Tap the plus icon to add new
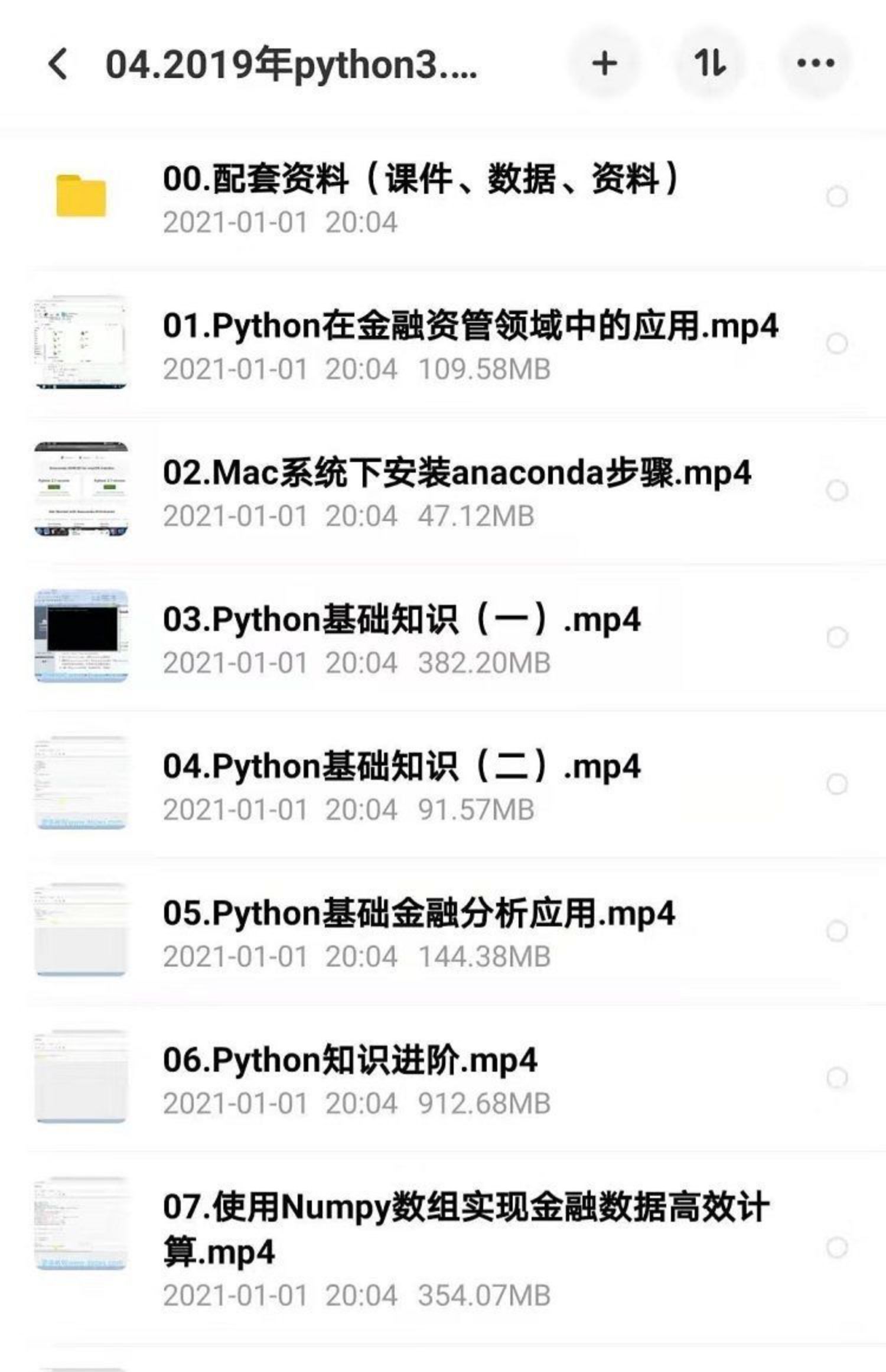 pos(604,63)
